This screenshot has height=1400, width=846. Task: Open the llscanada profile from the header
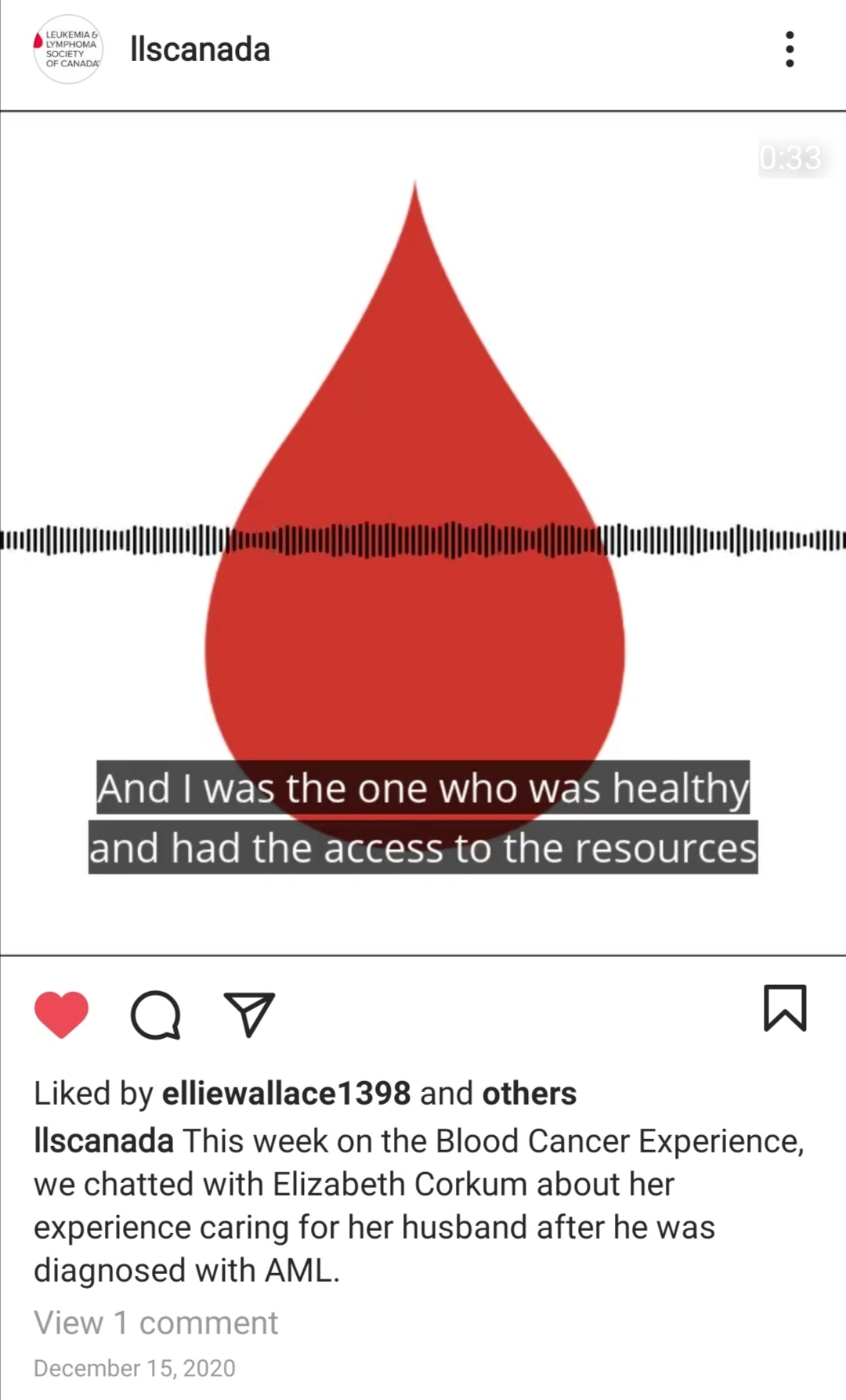click(x=200, y=49)
